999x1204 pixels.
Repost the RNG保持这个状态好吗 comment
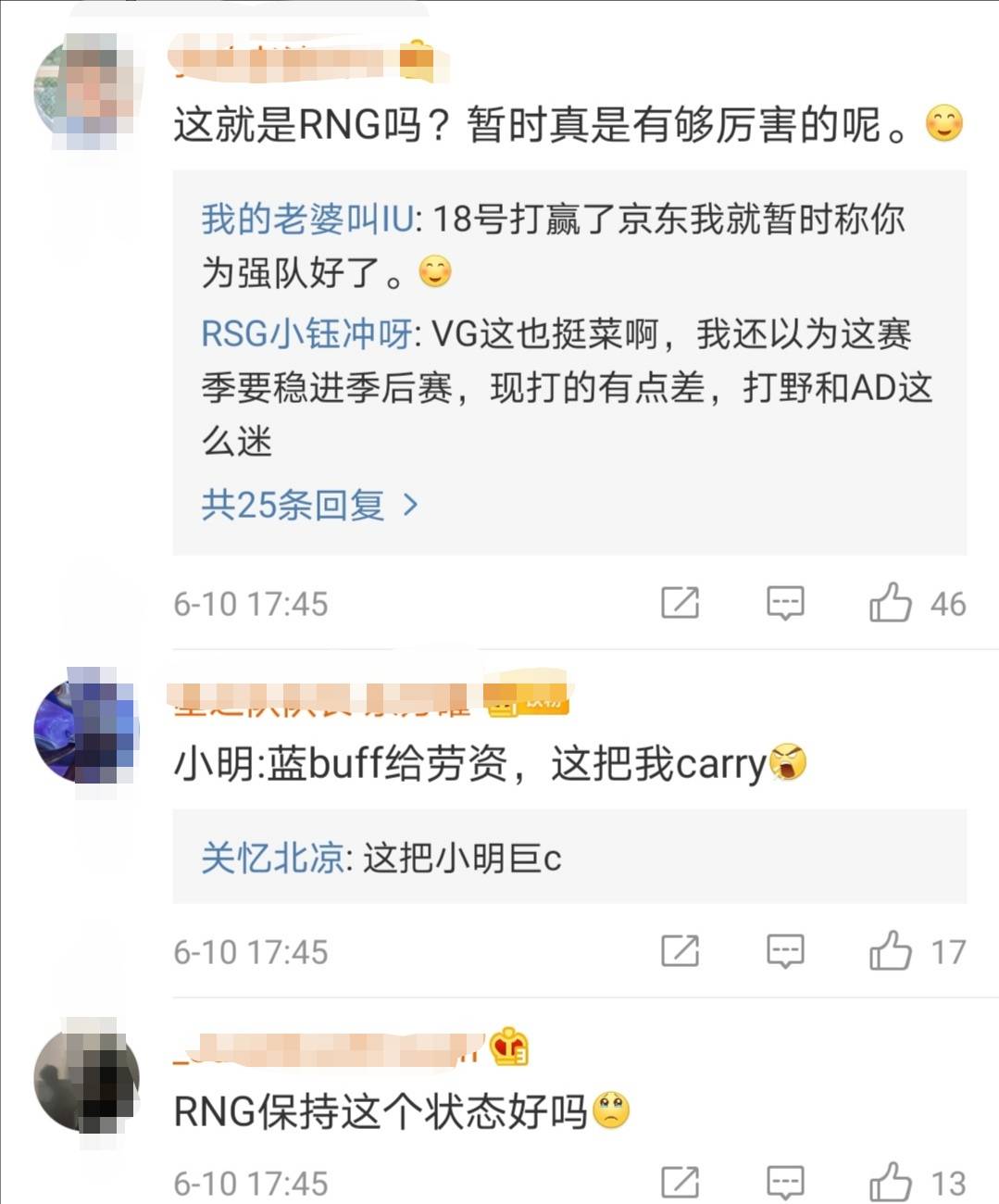click(x=680, y=1183)
